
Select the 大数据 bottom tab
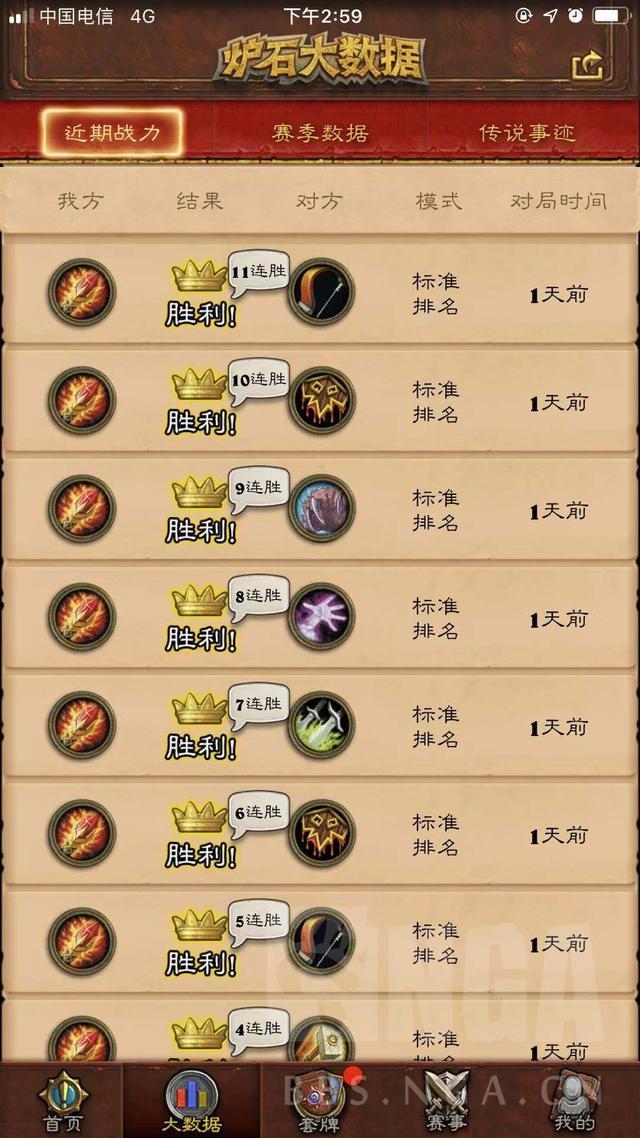(x=190, y=1100)
